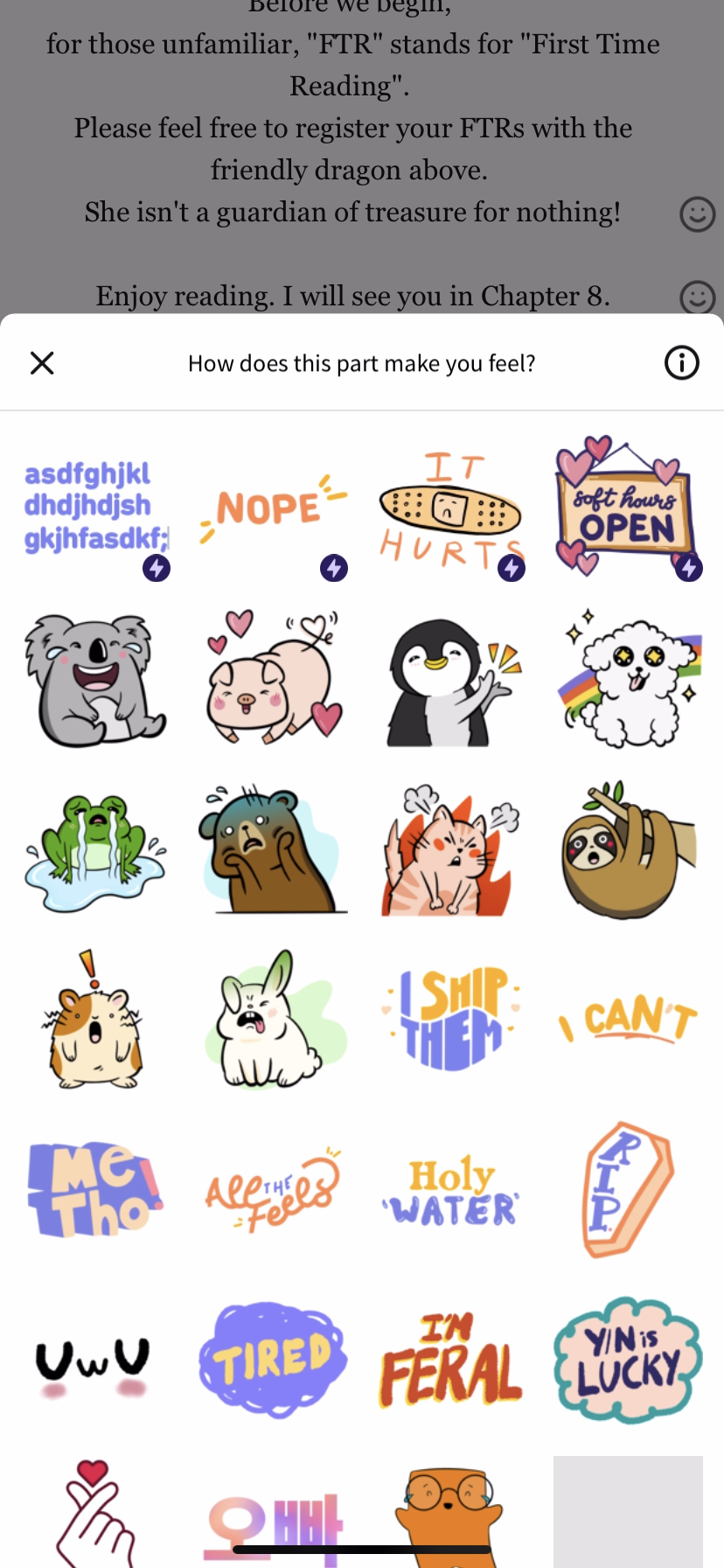Pick the crying frog sticker

pyautogui.click(x=95, y=850)
